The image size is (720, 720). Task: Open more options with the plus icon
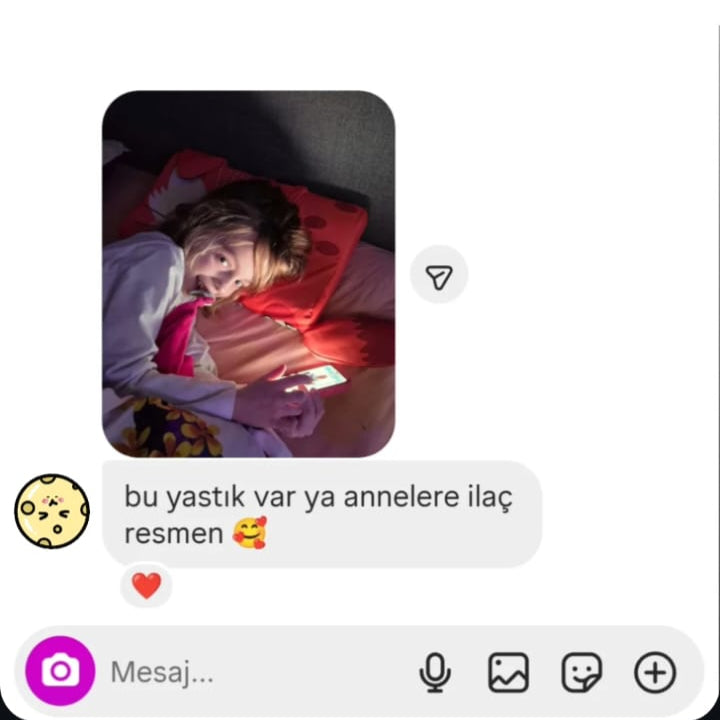[655, 672]
